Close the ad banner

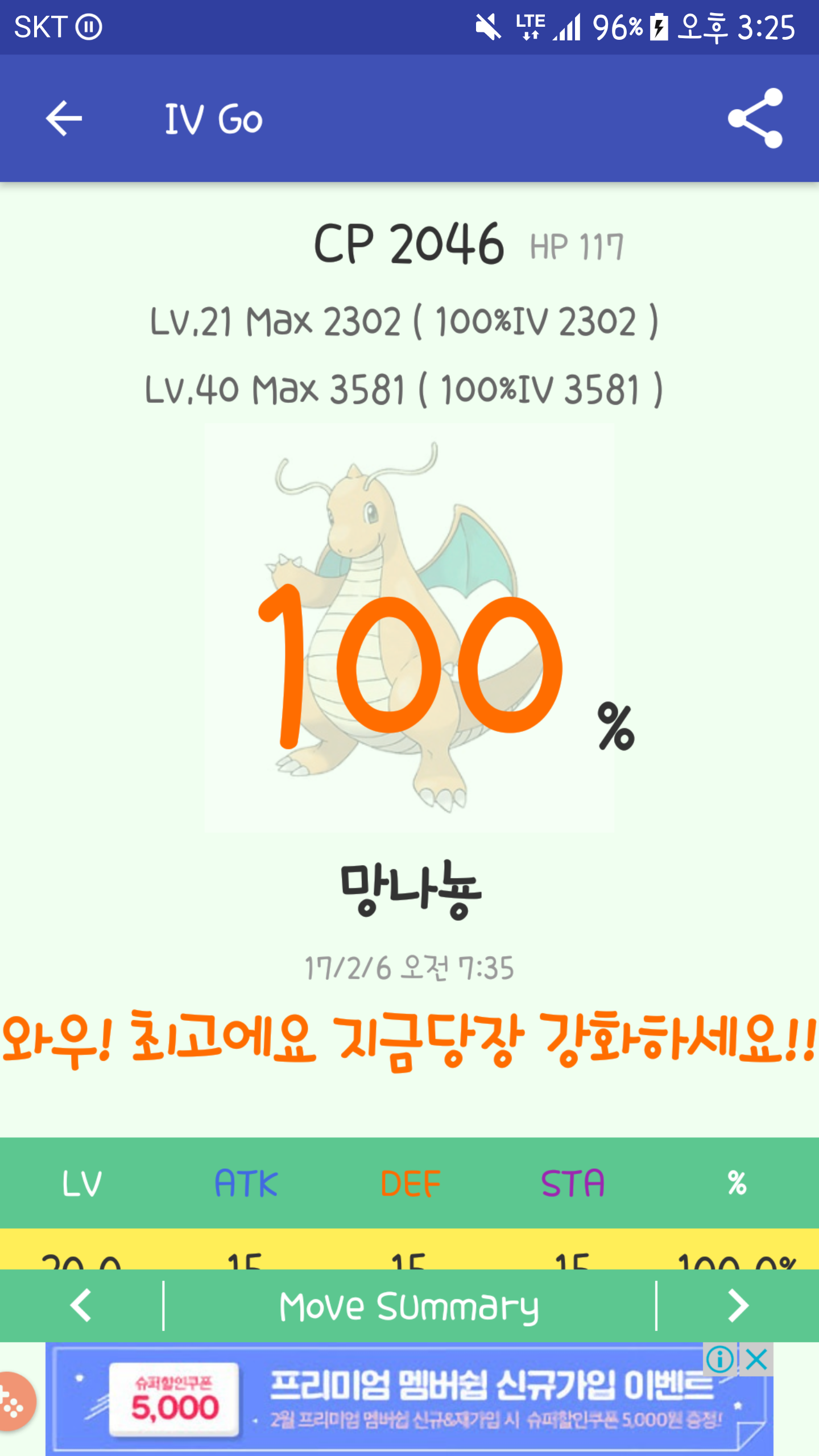tap(756, 1360)
